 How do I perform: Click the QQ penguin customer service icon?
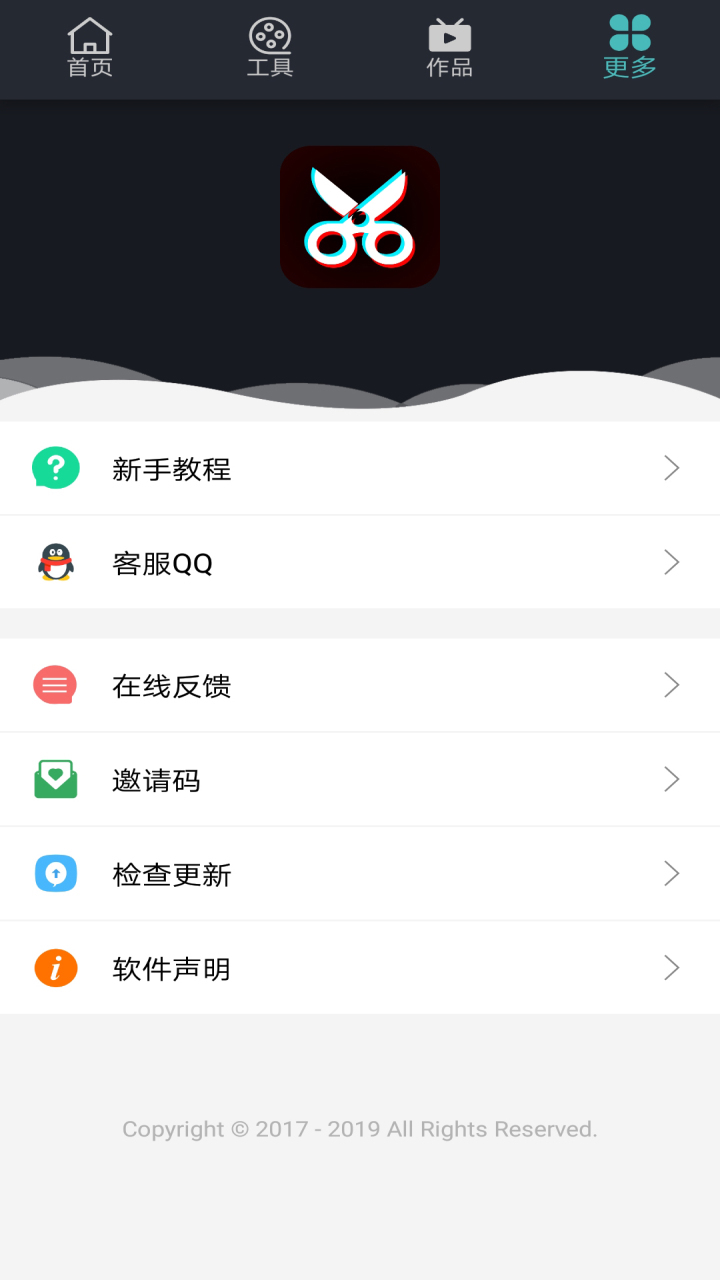(55, 562)
